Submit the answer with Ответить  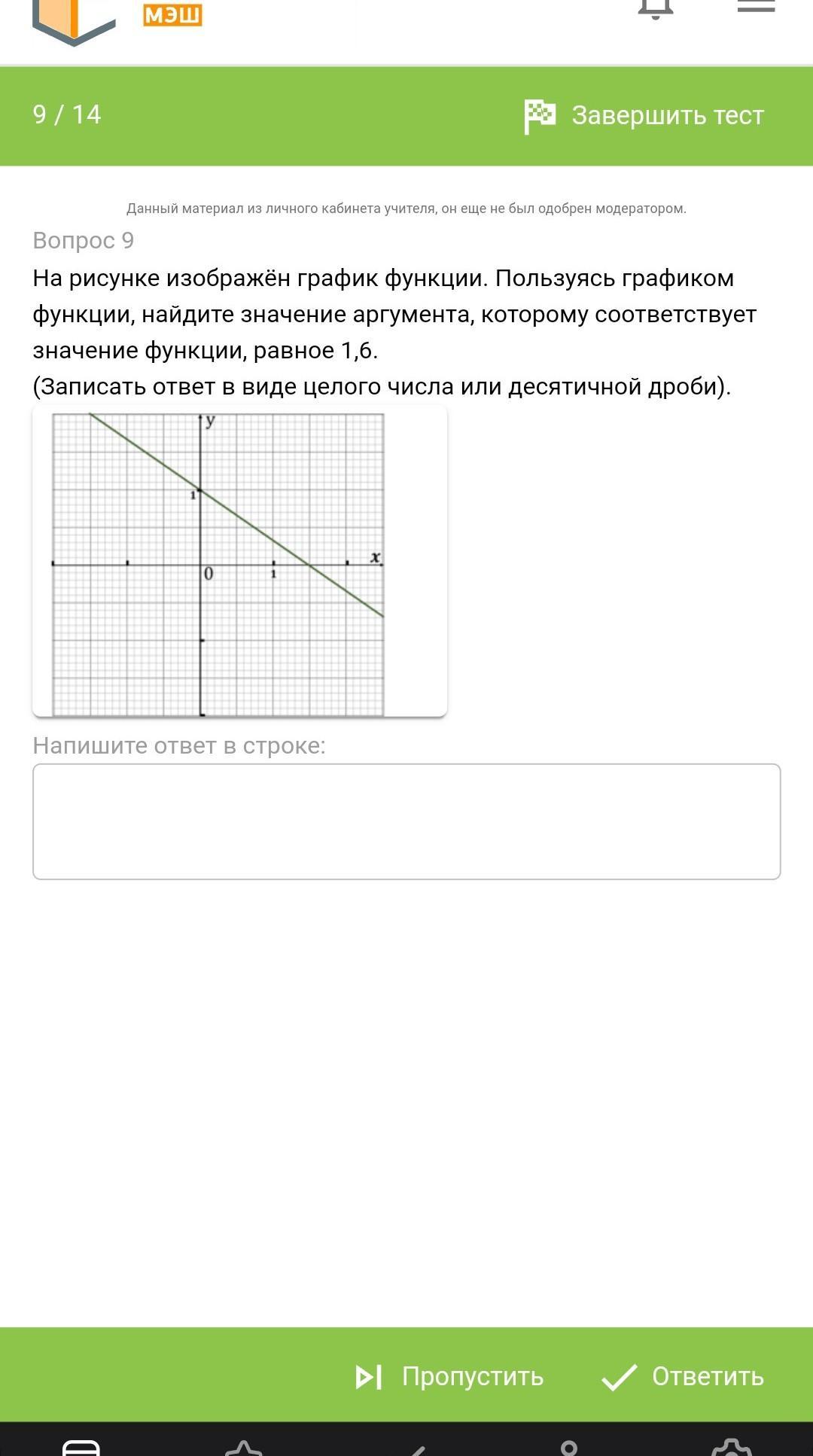[683, 1376]
